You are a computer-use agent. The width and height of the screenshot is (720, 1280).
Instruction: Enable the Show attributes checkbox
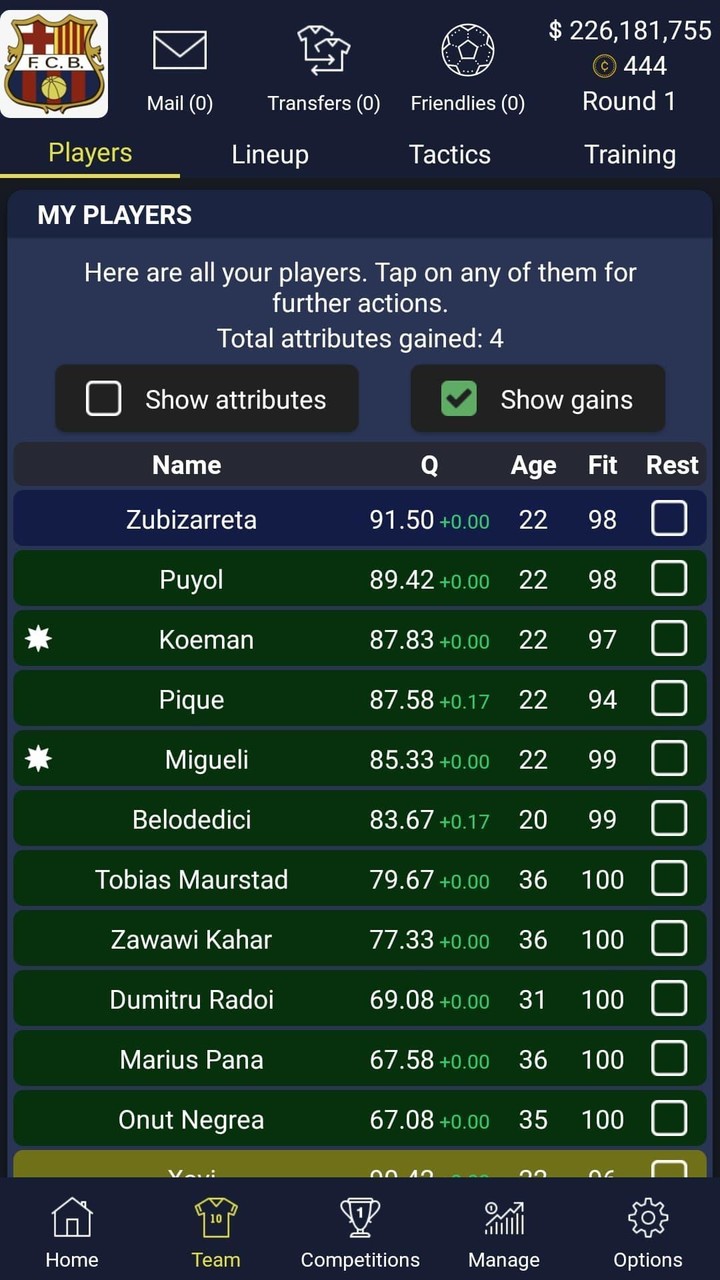[103, 398]
